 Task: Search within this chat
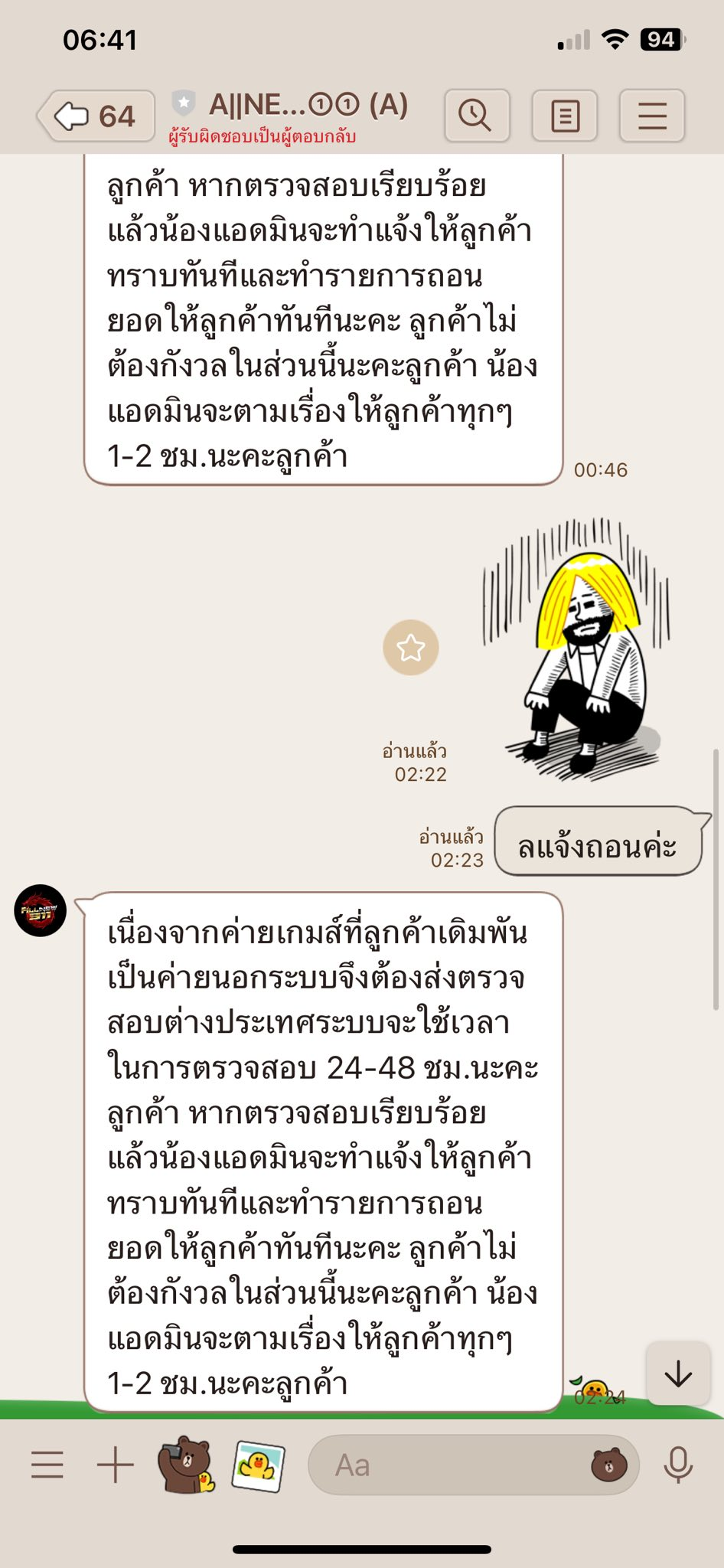click(476, 116)
